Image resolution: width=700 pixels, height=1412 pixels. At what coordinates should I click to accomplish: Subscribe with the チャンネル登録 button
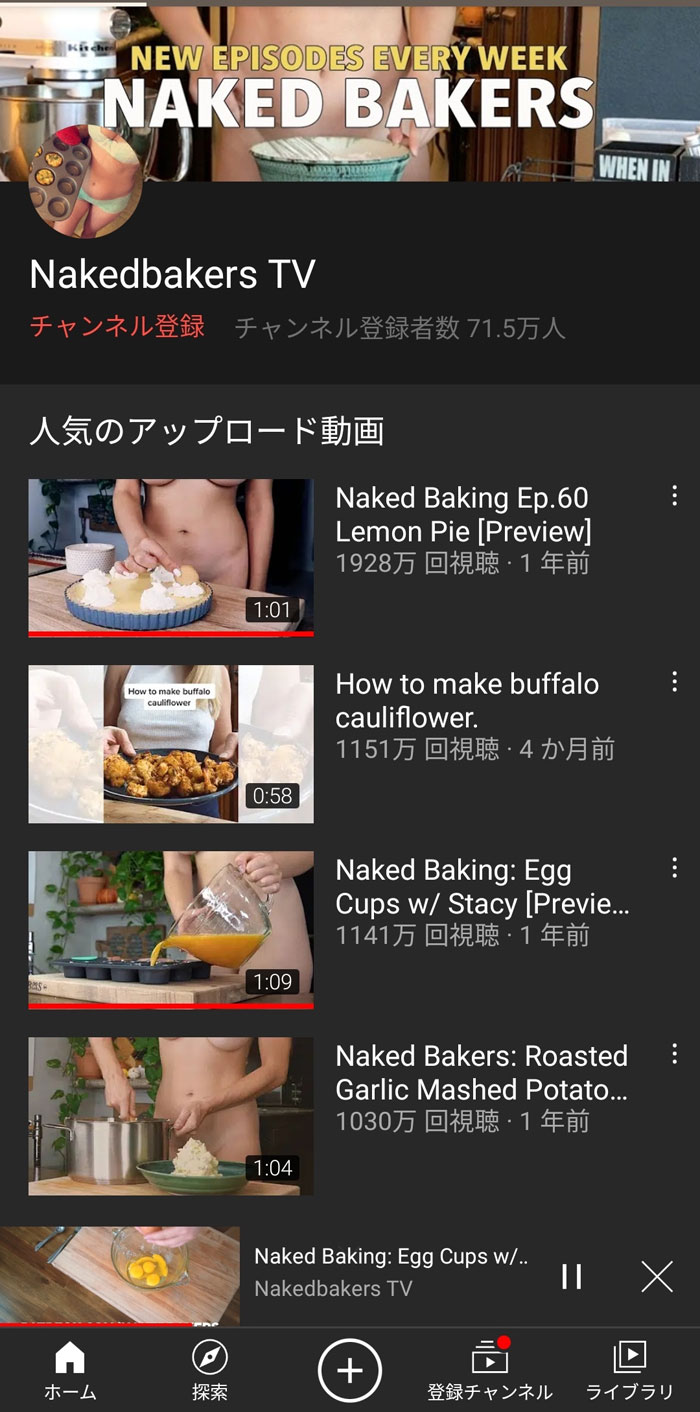click(x=117, y=326)
